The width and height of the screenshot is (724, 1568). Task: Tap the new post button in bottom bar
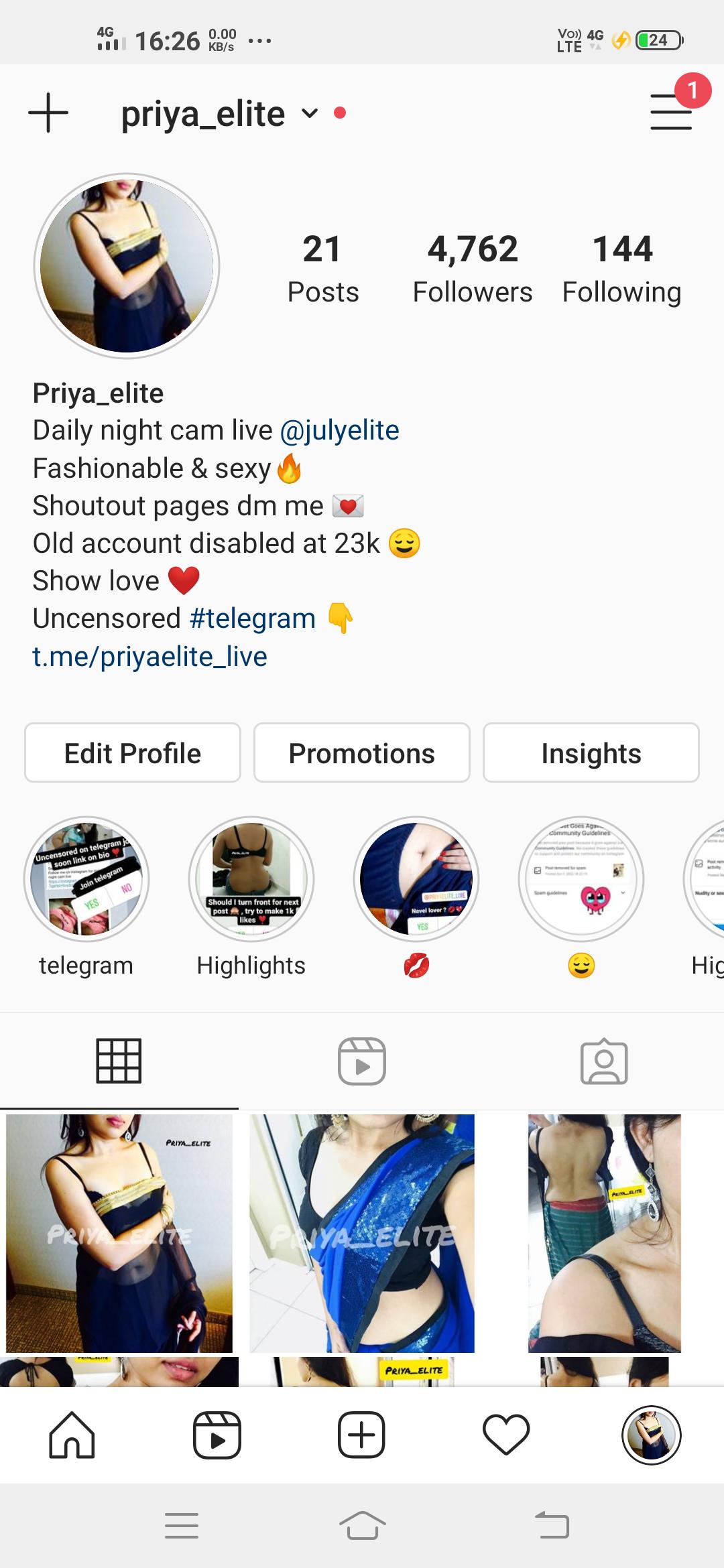pos(361,1435)
